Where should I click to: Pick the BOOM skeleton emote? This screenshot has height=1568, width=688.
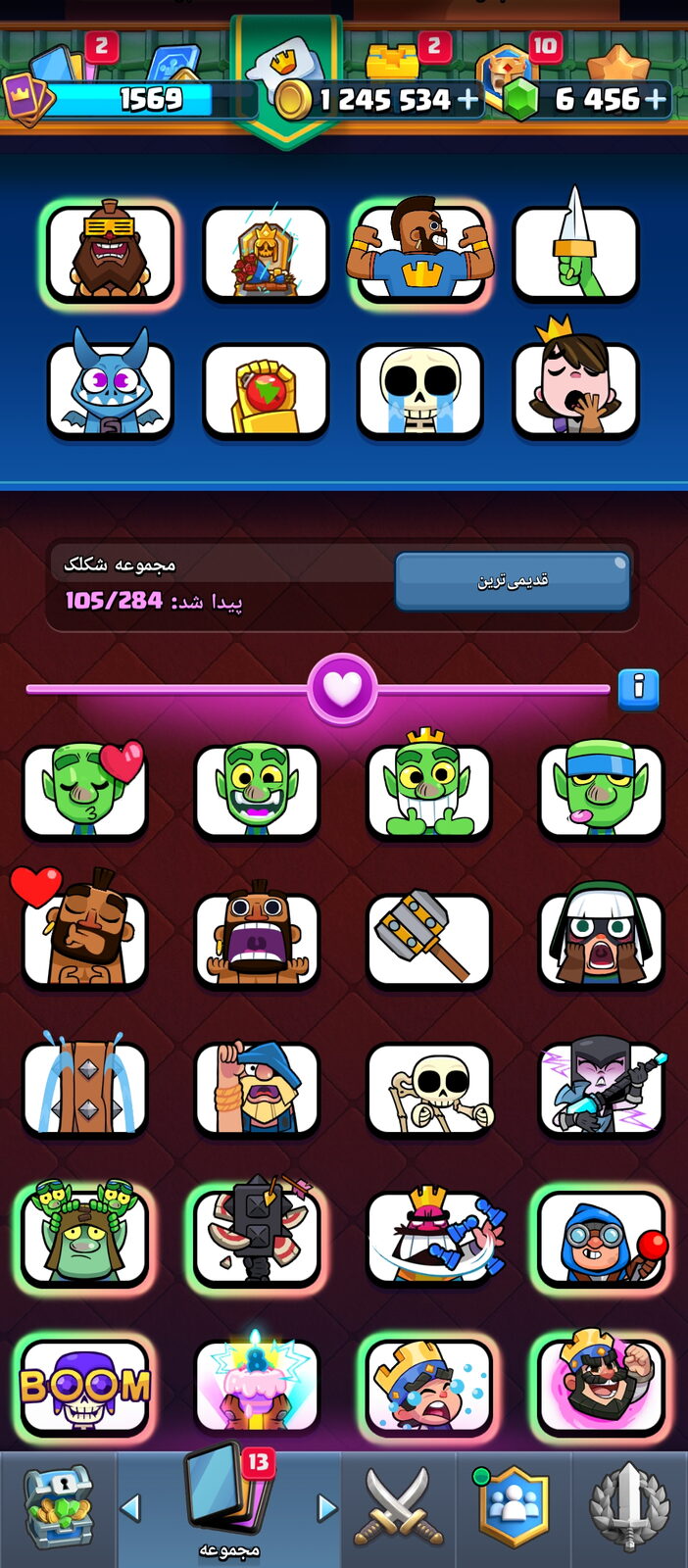point(85,1385)
